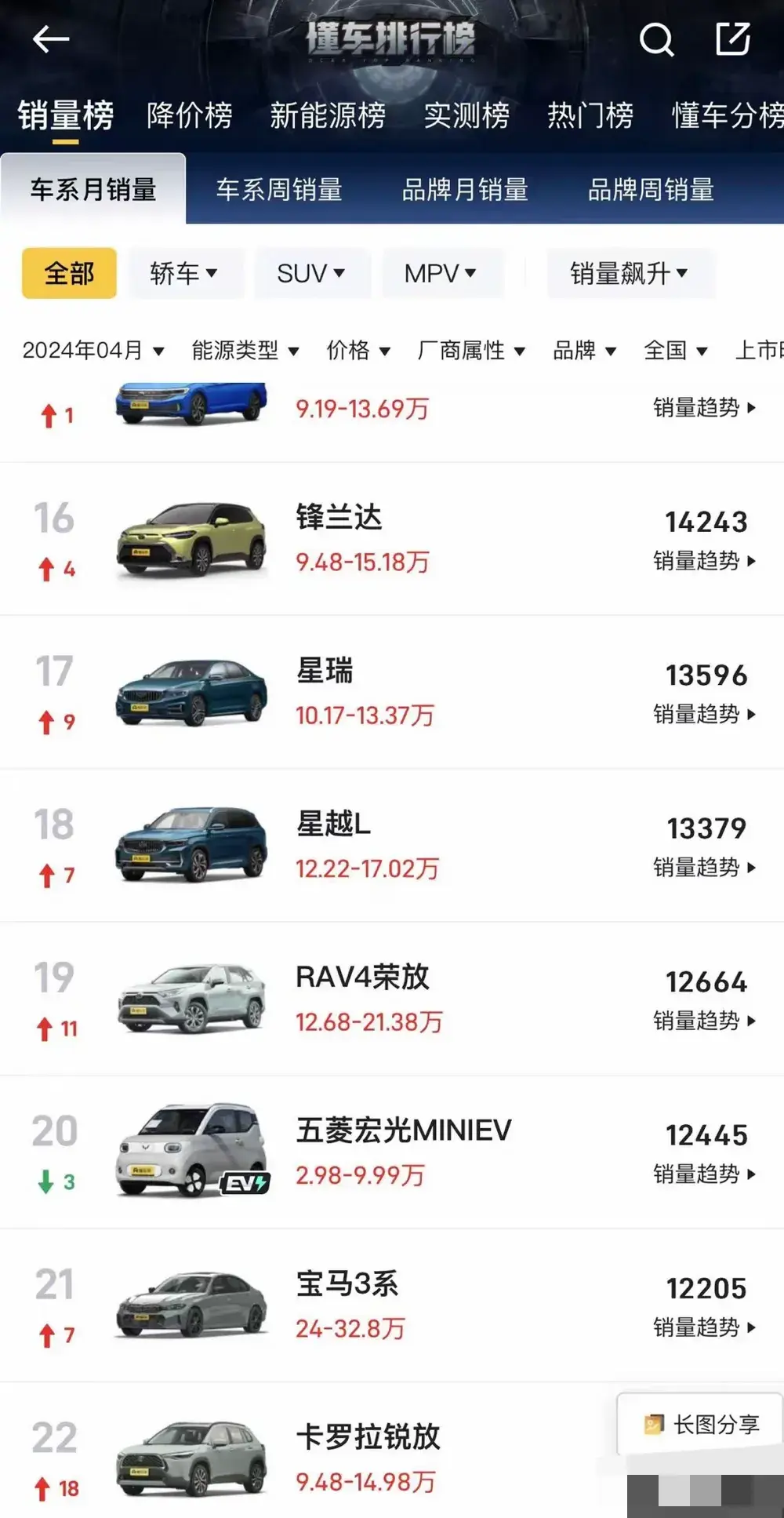Viewport: 784px width, 1518px height.
Task: Open the 销量飙升 dropdown
Action: pyautogui.click(x=630, y=273)
